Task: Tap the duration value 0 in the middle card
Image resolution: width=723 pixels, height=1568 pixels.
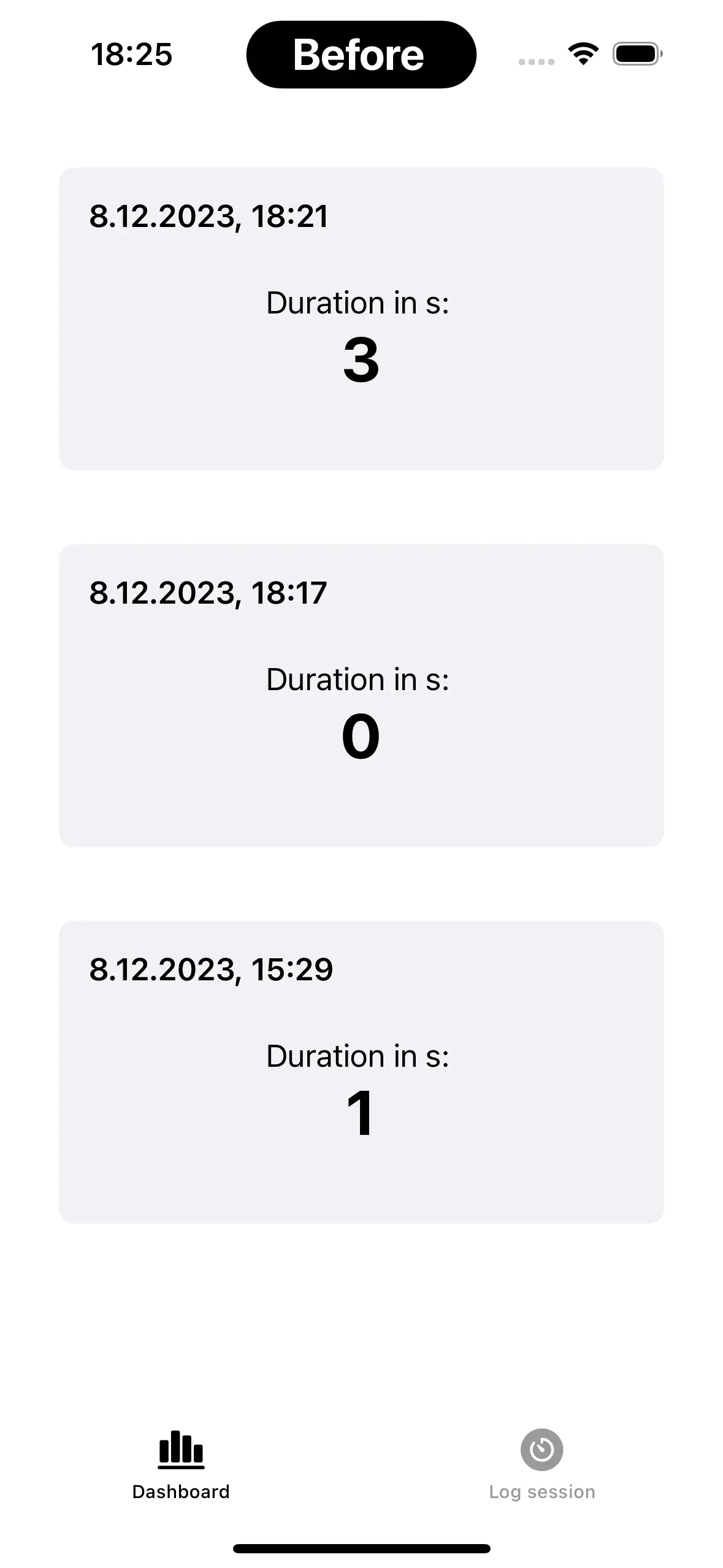Action: pos(361,739)
